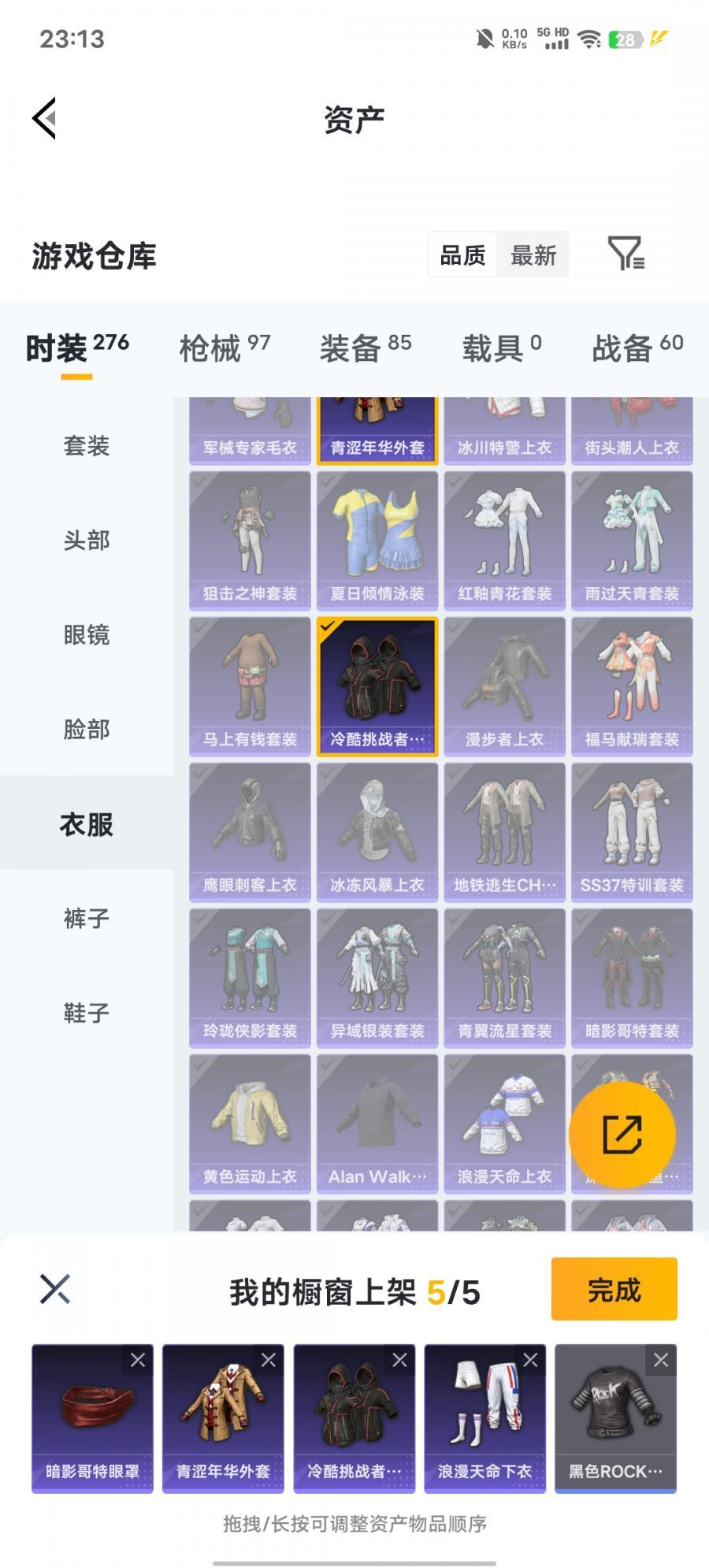
Task: Close the 我的橱窗上架 panel
Action: (55, 1290)
